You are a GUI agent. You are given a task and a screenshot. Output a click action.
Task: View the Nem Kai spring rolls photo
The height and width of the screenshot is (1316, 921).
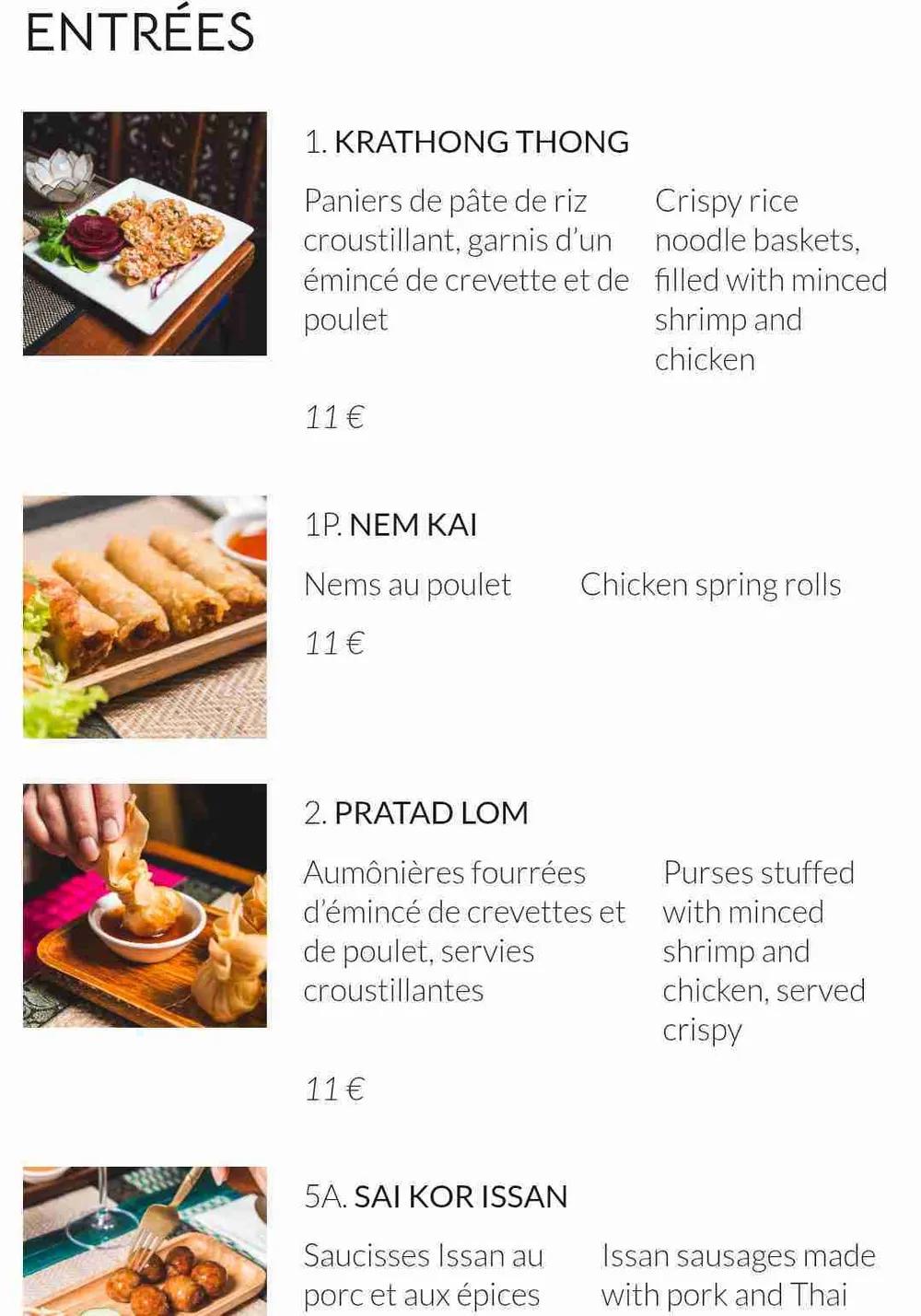(145, 617)
